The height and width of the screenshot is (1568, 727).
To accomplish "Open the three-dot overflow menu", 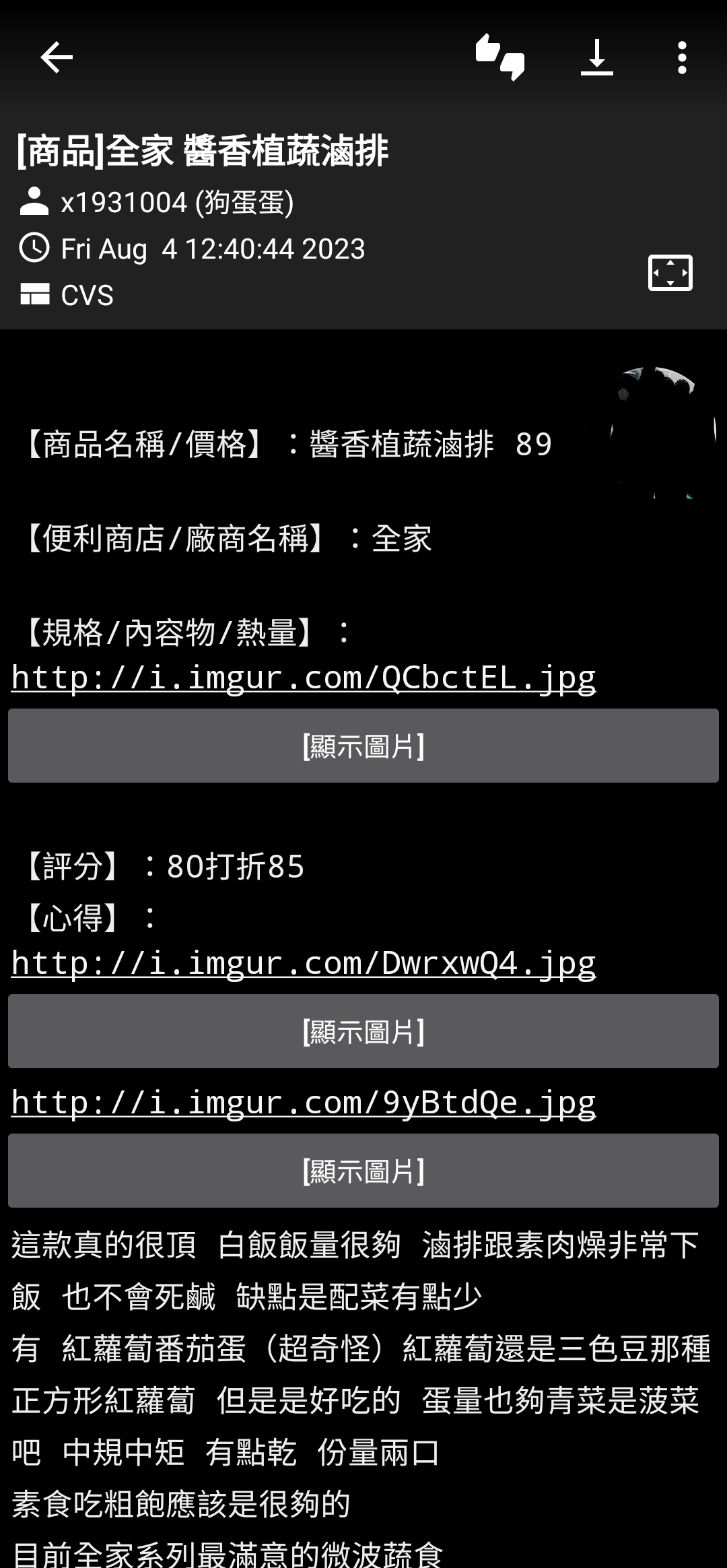I will (x=682, y=57).
